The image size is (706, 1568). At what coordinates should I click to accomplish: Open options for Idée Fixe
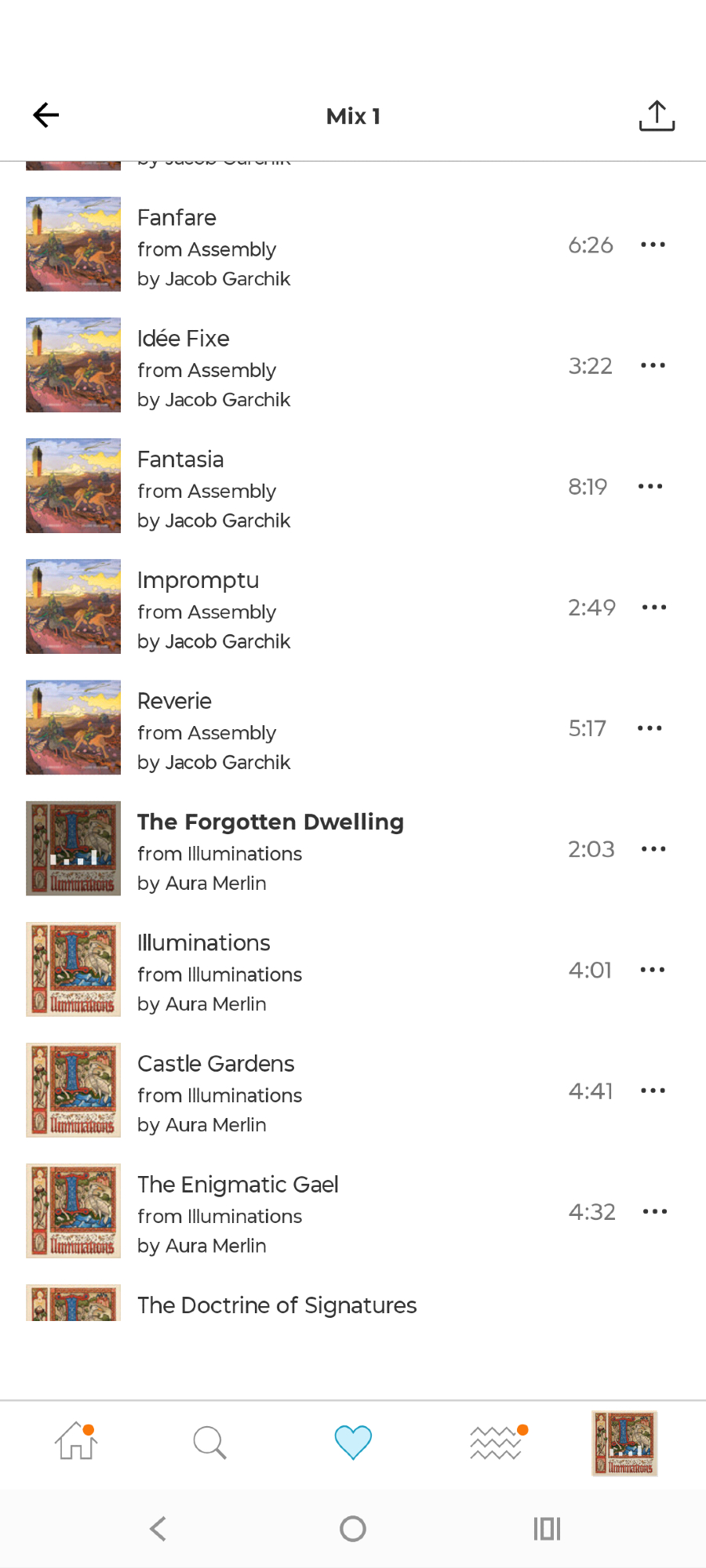click(x=653, y=365)
